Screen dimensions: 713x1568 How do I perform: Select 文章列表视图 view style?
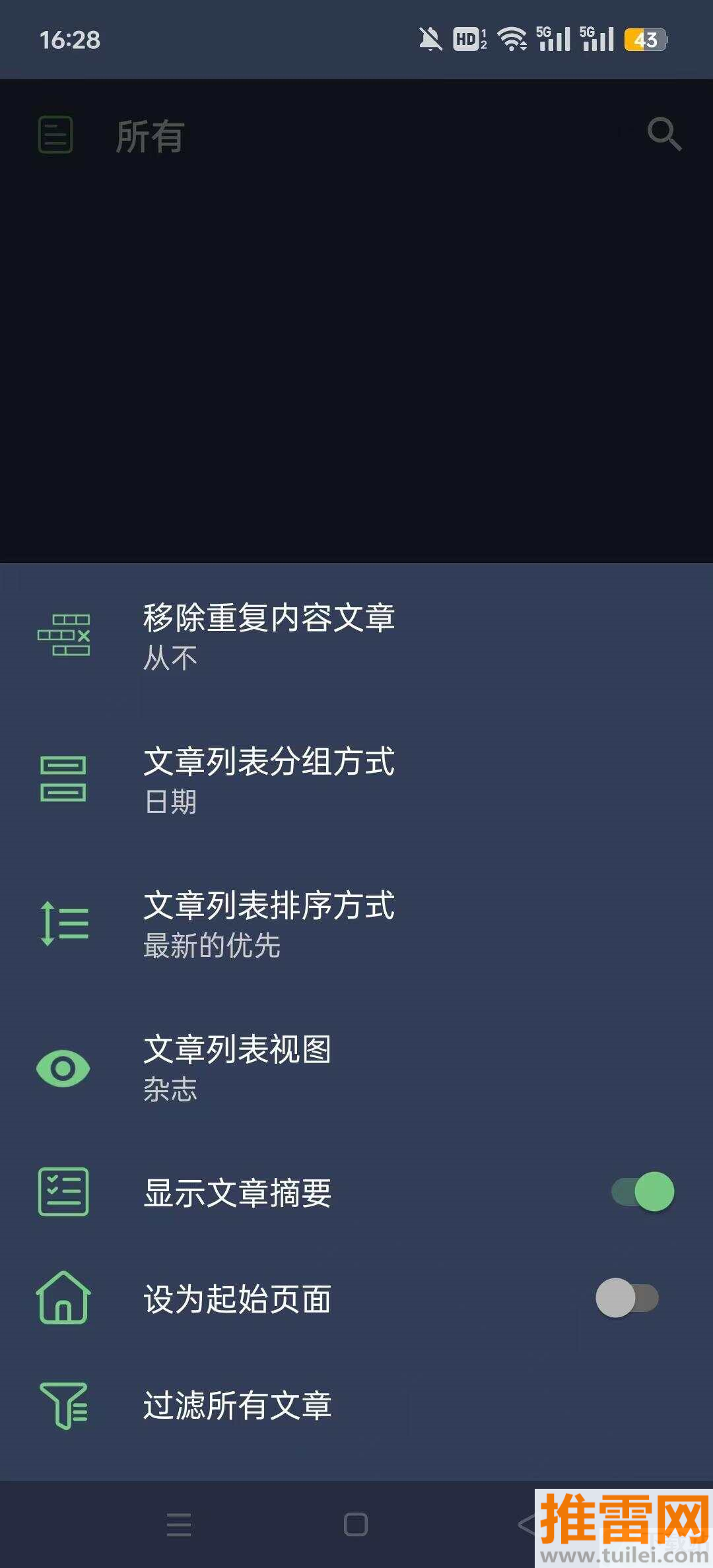point(238,1067)
